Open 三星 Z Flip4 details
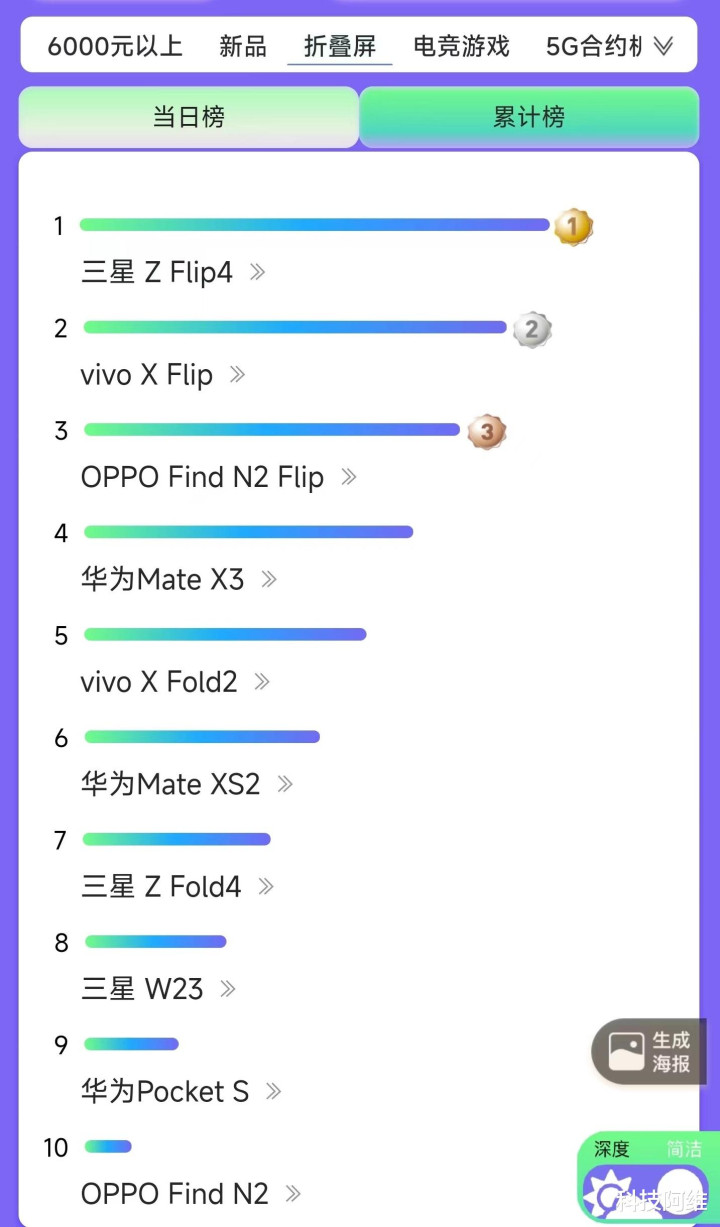The height and width of the screenshot is (1227, 720). (173, 272)
